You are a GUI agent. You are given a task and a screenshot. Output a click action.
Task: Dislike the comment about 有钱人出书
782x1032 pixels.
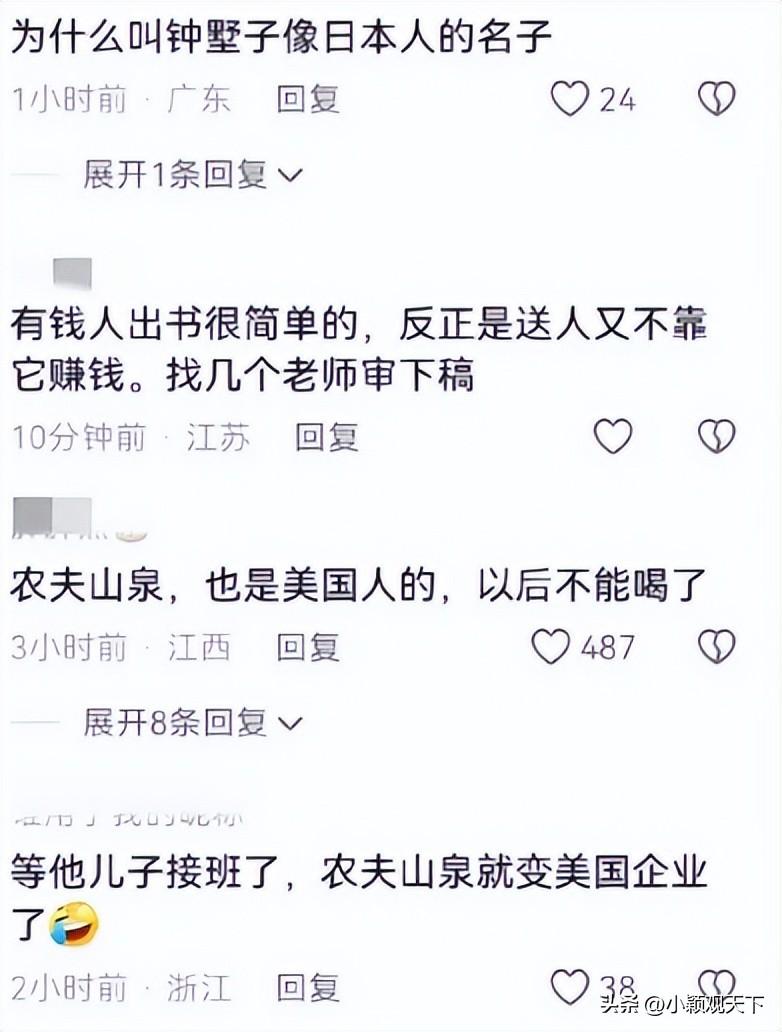(x=716, y=436)
